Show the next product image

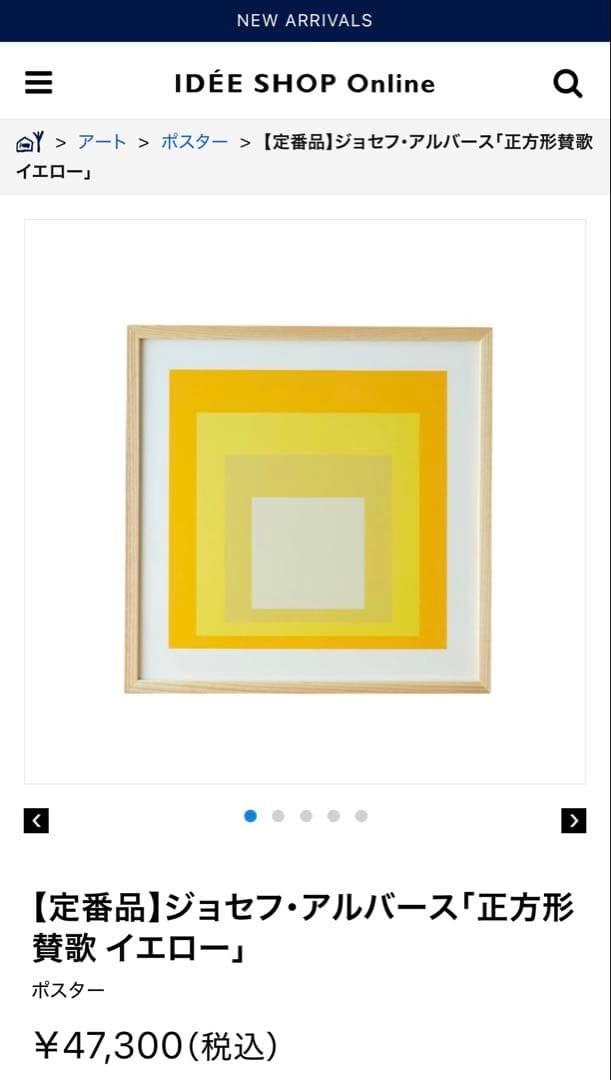(574, 821)
